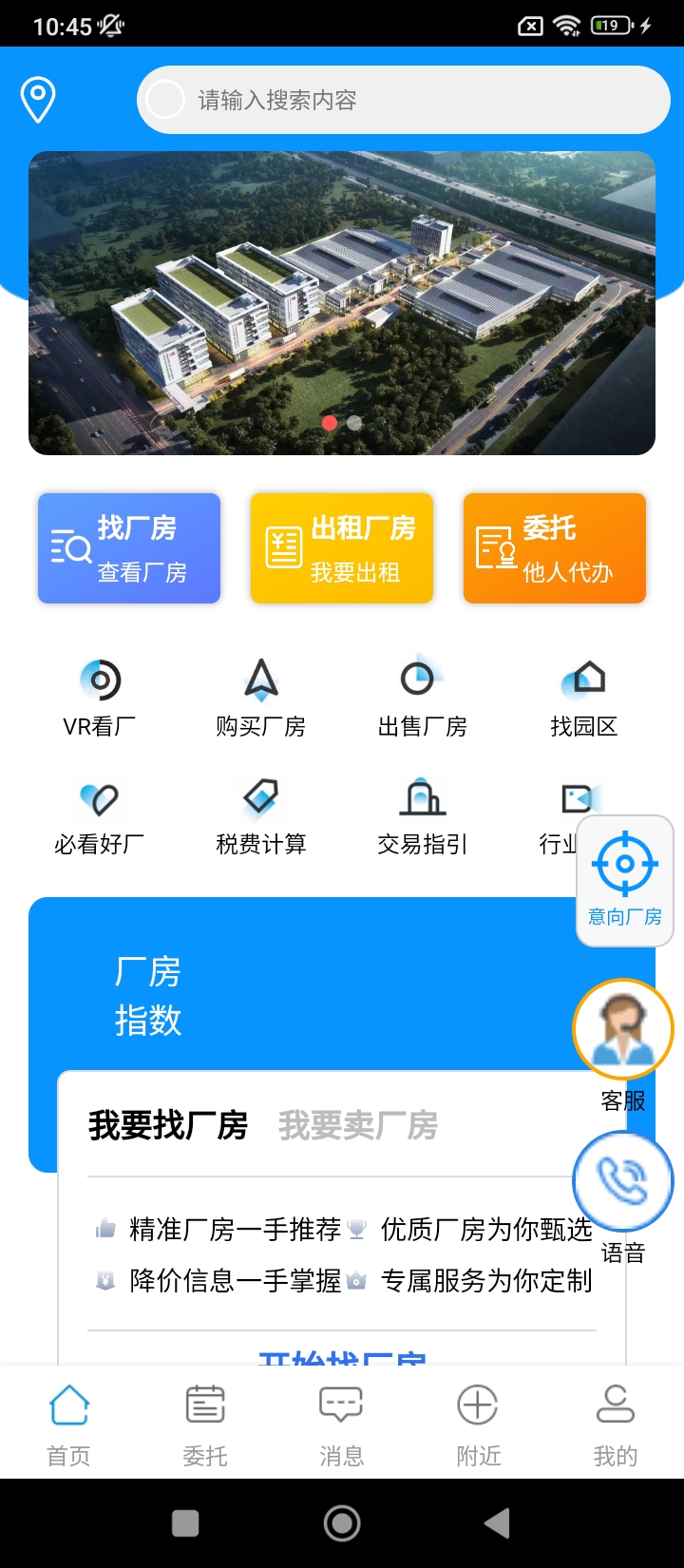Select 出租厂房 我要出租 card
Image resolution: width=684 pixels, height=1568 pixels.
[x=342, y=548]
